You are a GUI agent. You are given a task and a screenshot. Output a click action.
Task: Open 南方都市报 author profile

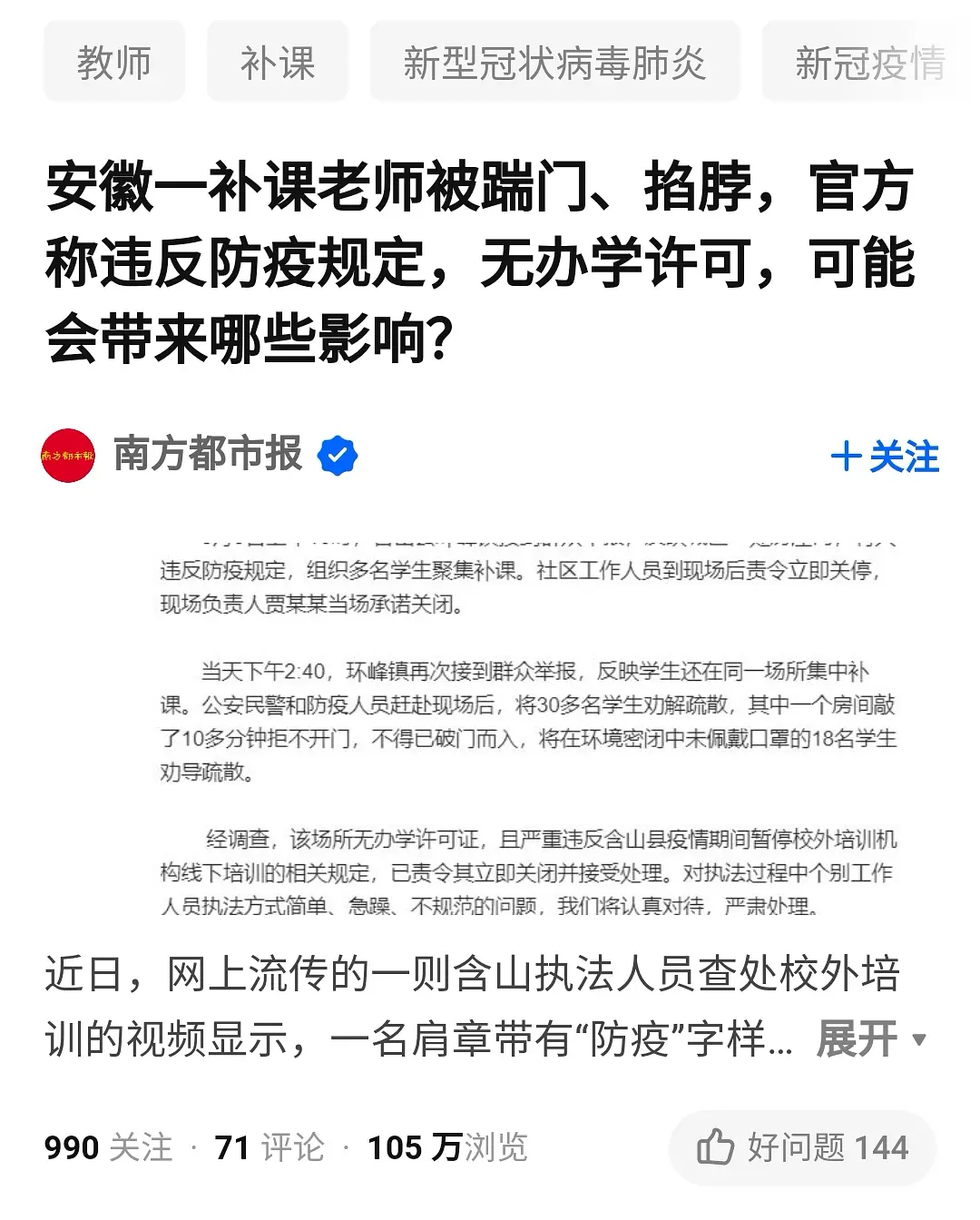208,454
